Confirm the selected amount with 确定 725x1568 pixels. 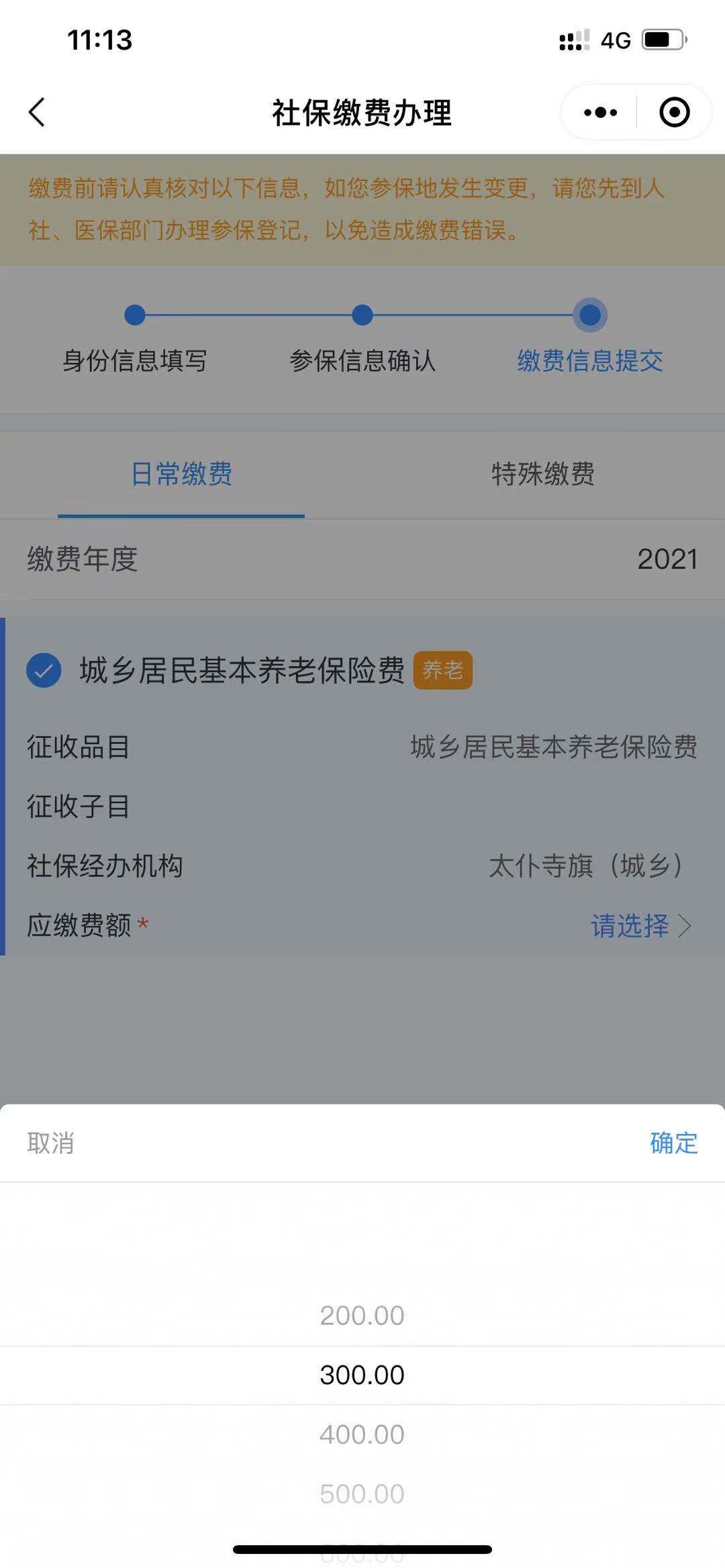tap(674, 1143)
